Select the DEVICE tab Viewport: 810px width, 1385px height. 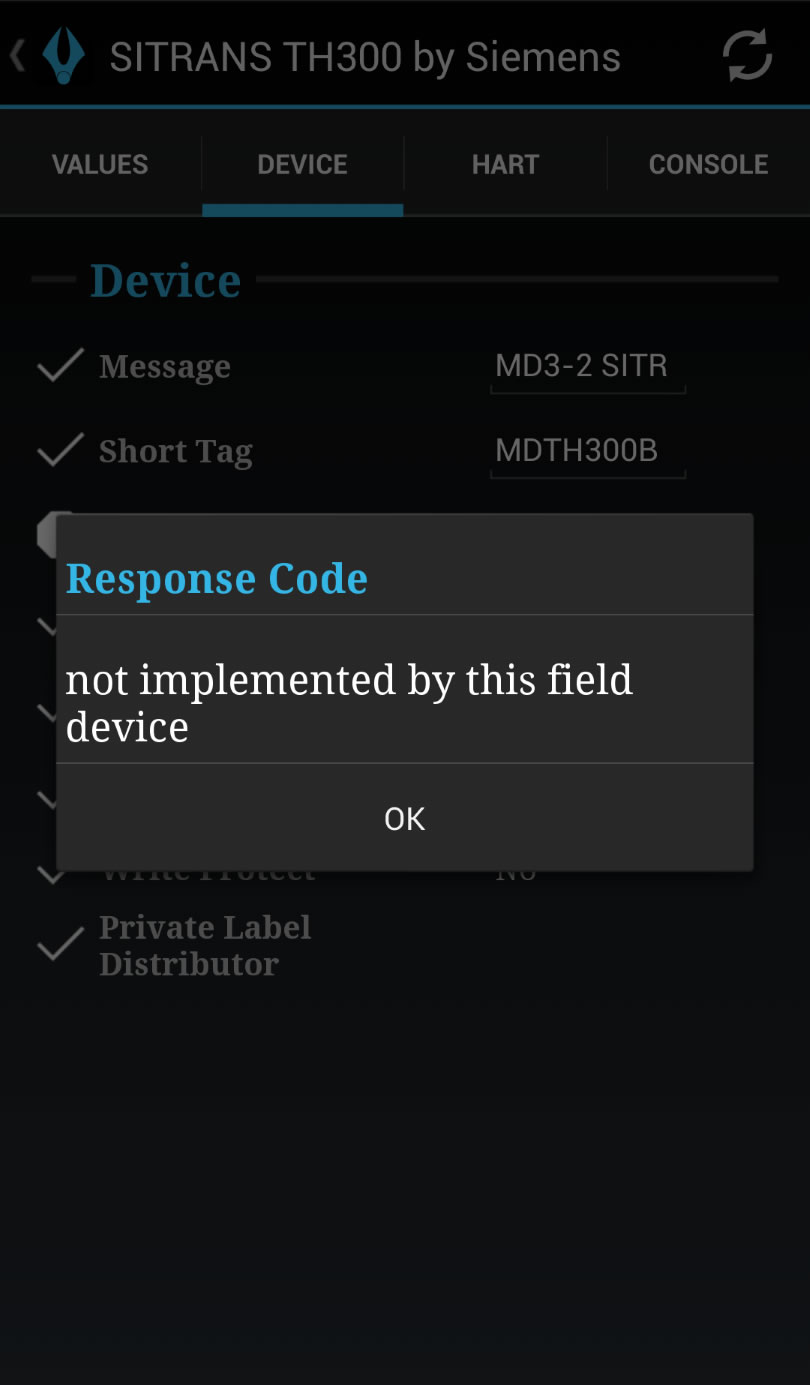click(302, 165)
